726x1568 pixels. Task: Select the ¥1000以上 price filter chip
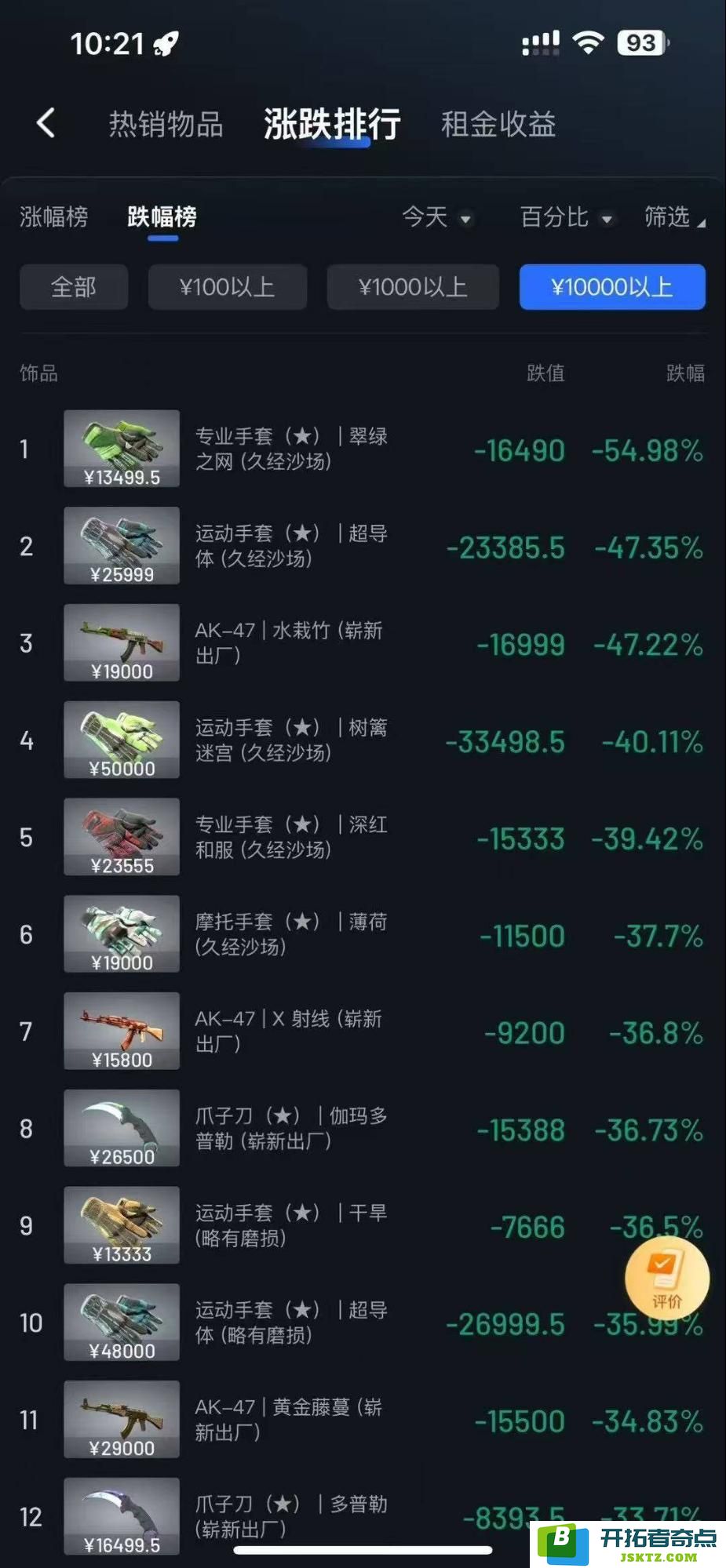coord(412,287)
